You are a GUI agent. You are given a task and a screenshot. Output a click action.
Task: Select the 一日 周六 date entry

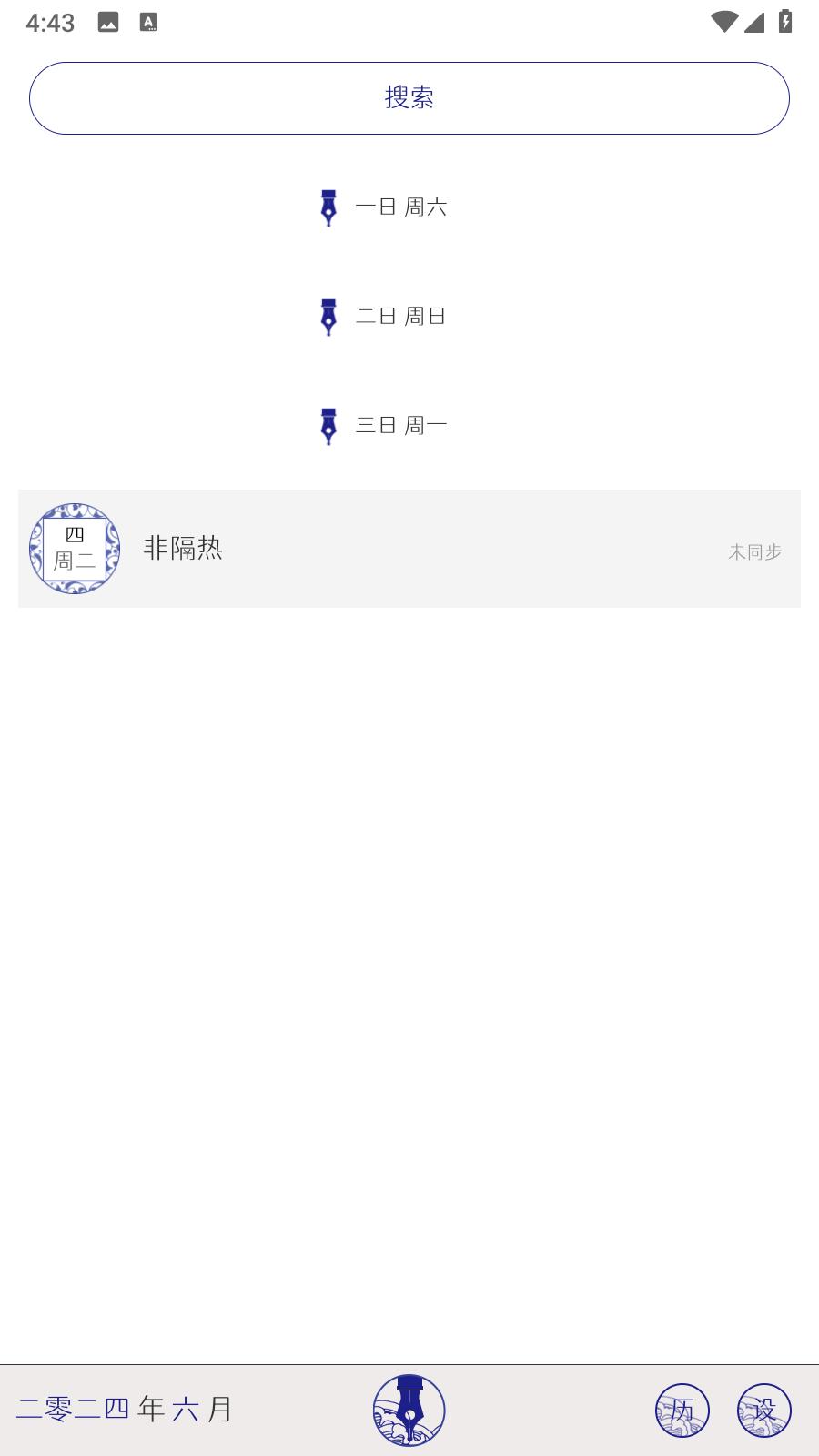coord(400,207)
